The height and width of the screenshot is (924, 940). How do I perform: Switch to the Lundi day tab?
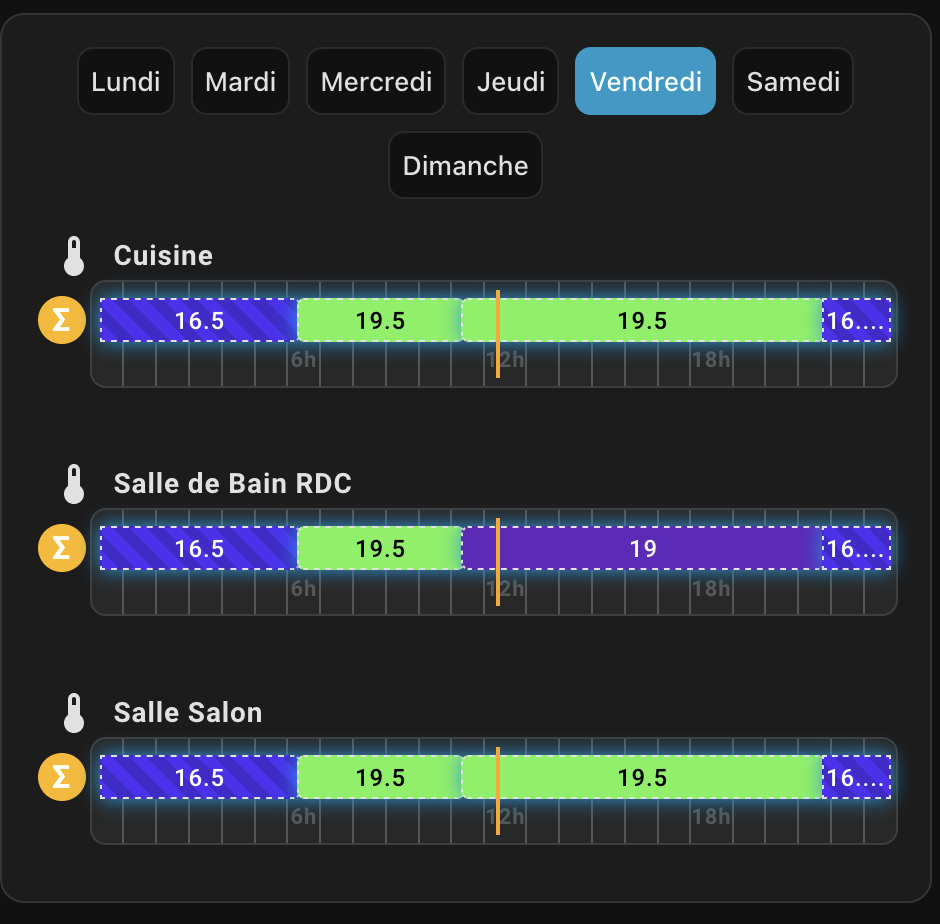[x=126, y=81]
